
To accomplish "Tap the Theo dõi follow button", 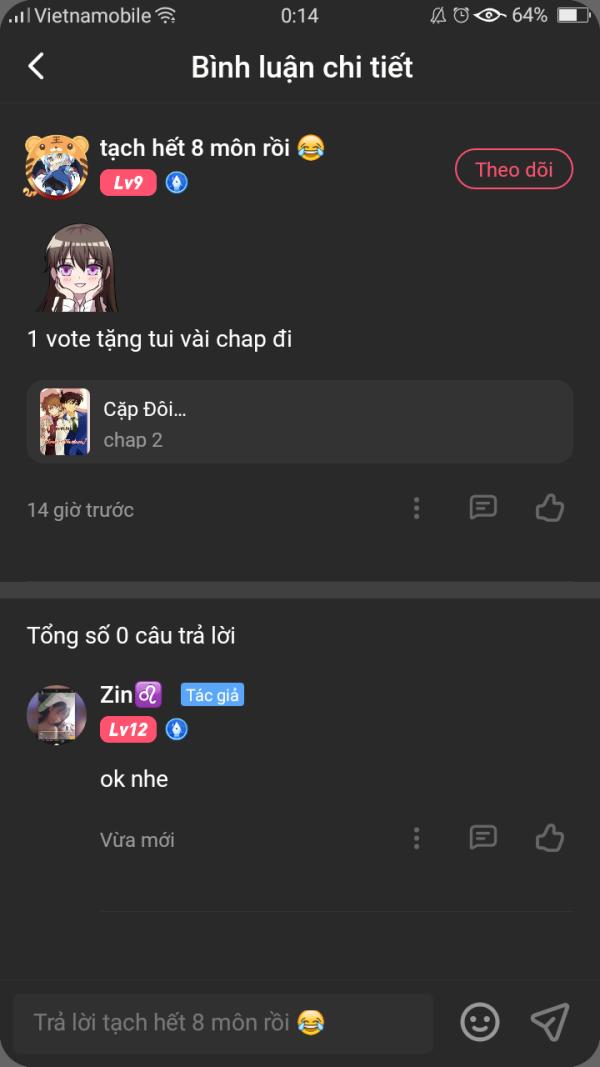I will click(513, 169).
